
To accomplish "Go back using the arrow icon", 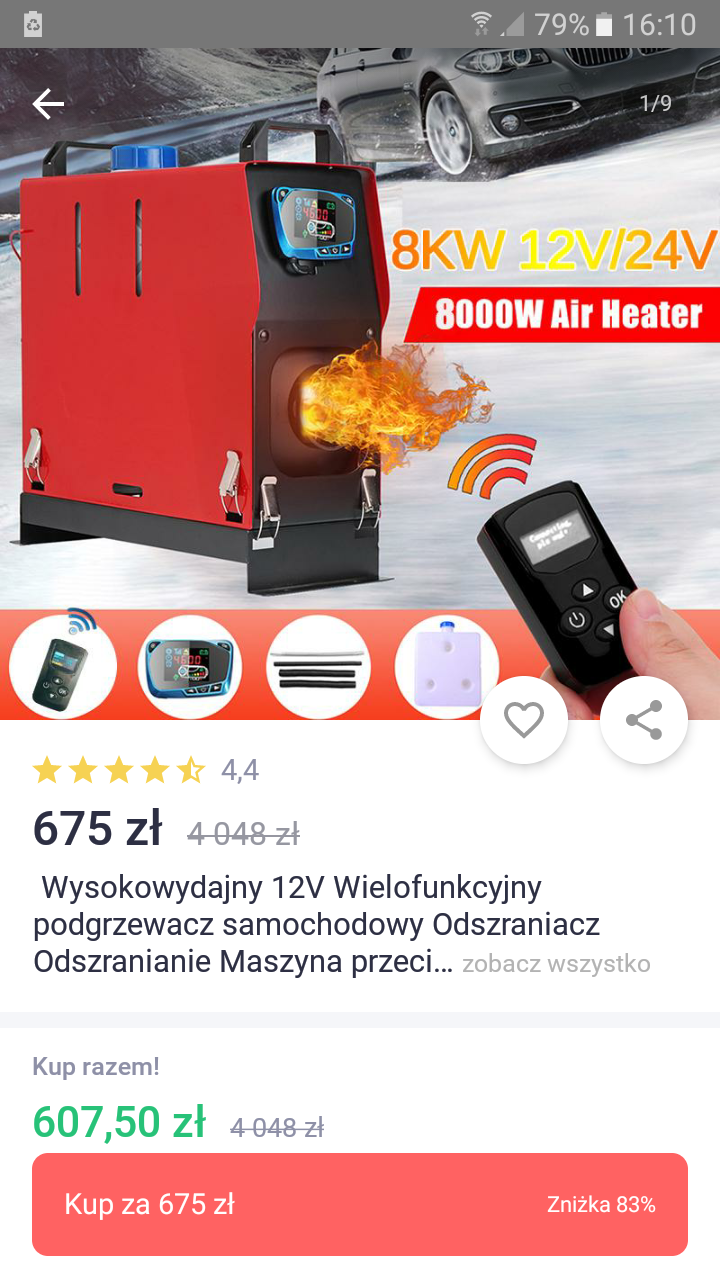I will pyautogui.click(x=48, y=104).
